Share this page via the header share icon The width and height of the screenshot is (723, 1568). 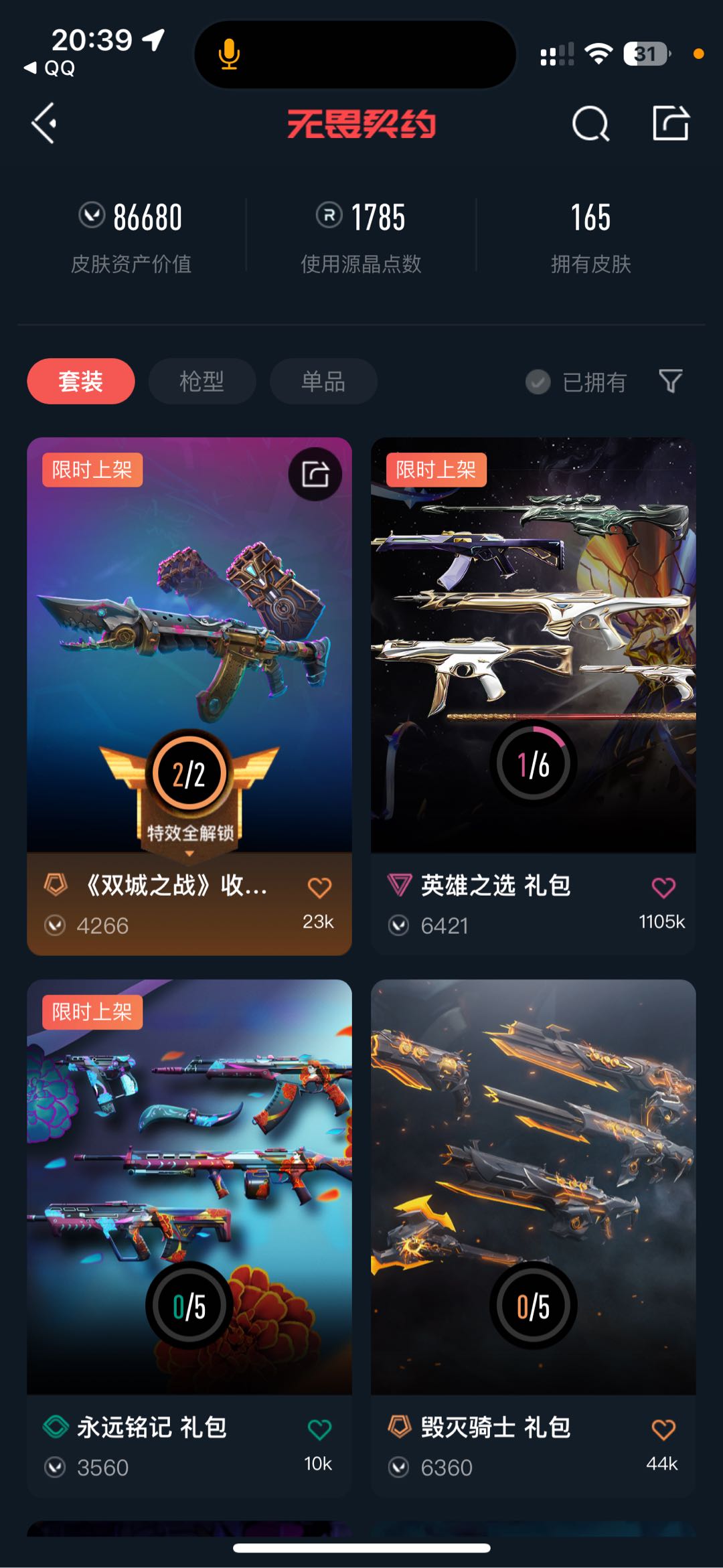coord(671,124)
